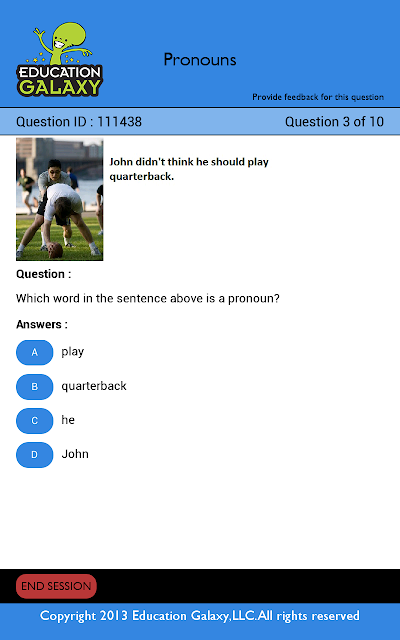Select answer D, John
This screenshot has height=640, width=400.
35,454
